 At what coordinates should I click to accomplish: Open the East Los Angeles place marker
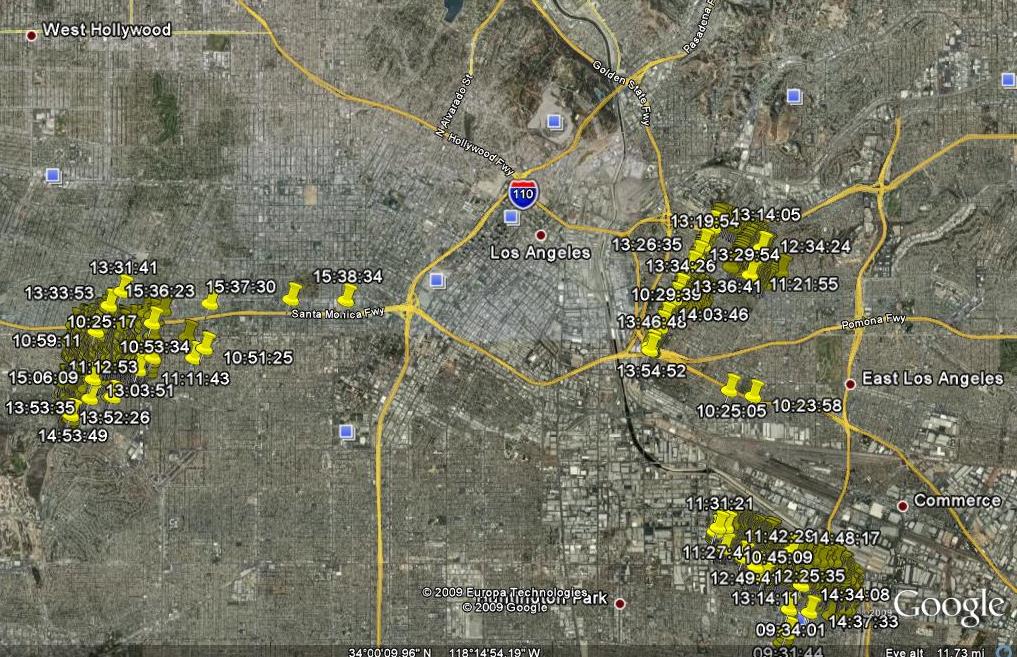(850, 384)
